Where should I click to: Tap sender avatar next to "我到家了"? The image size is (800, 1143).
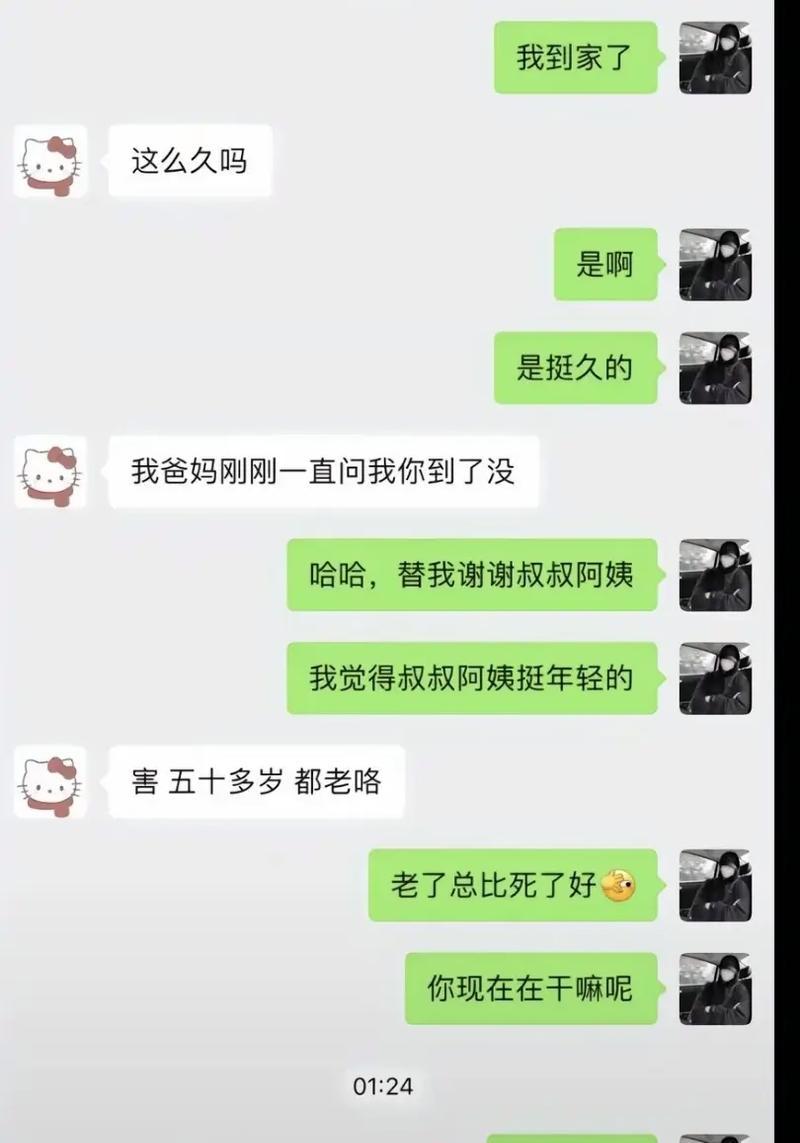715,58
